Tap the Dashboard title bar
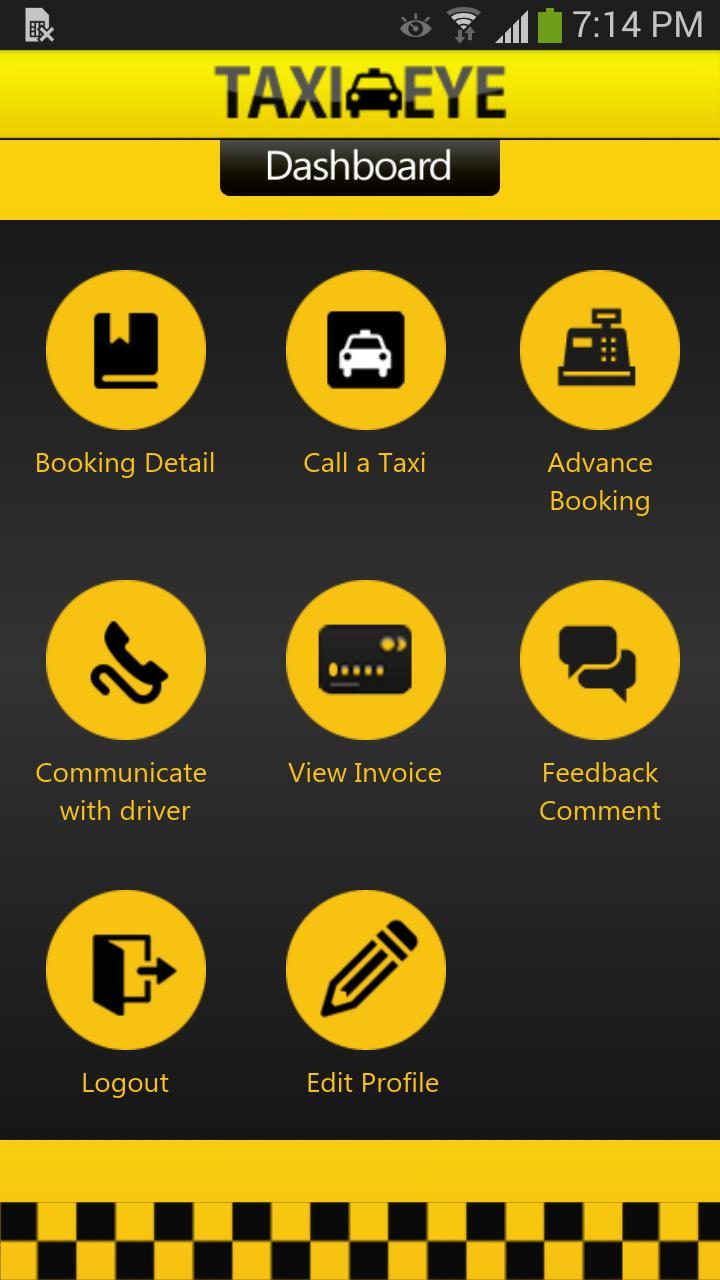 [x=360, y=167]
